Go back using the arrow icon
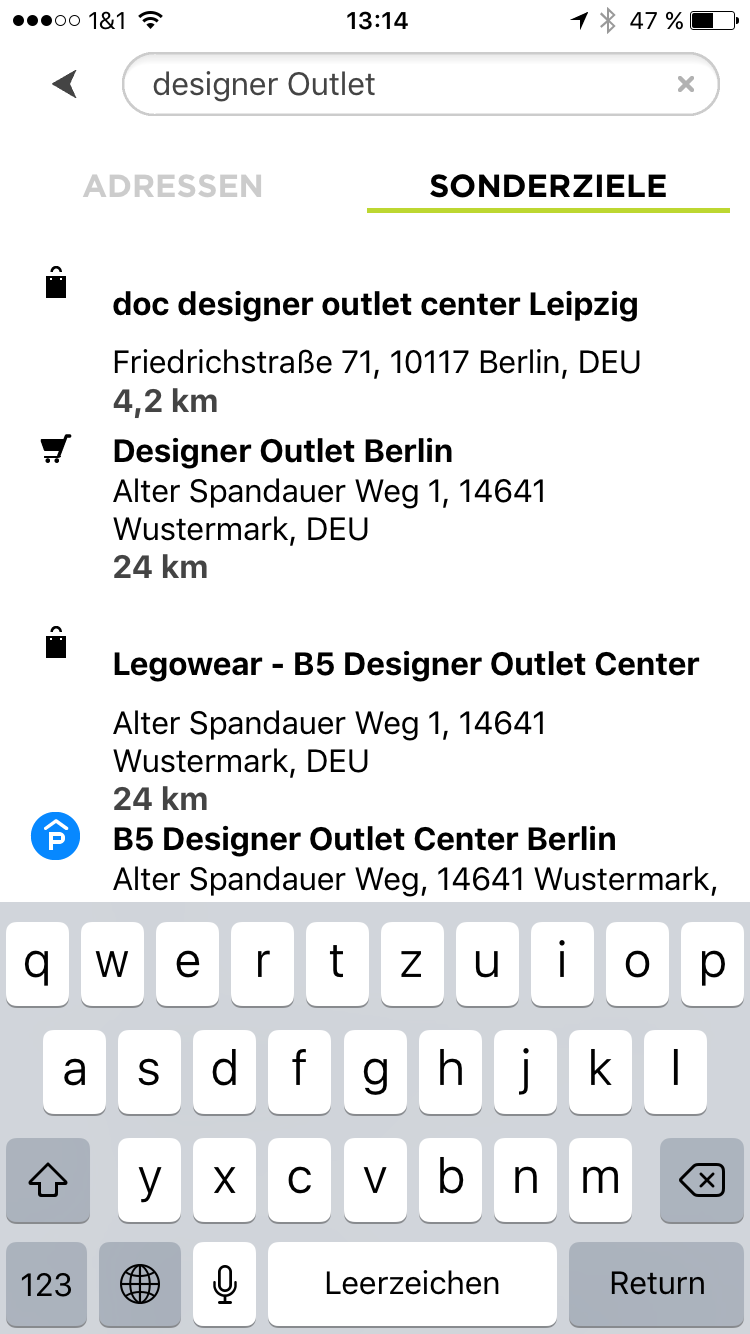Viewport: 750px width, 1334px height. pyautogui.click(x=66, y=85)
